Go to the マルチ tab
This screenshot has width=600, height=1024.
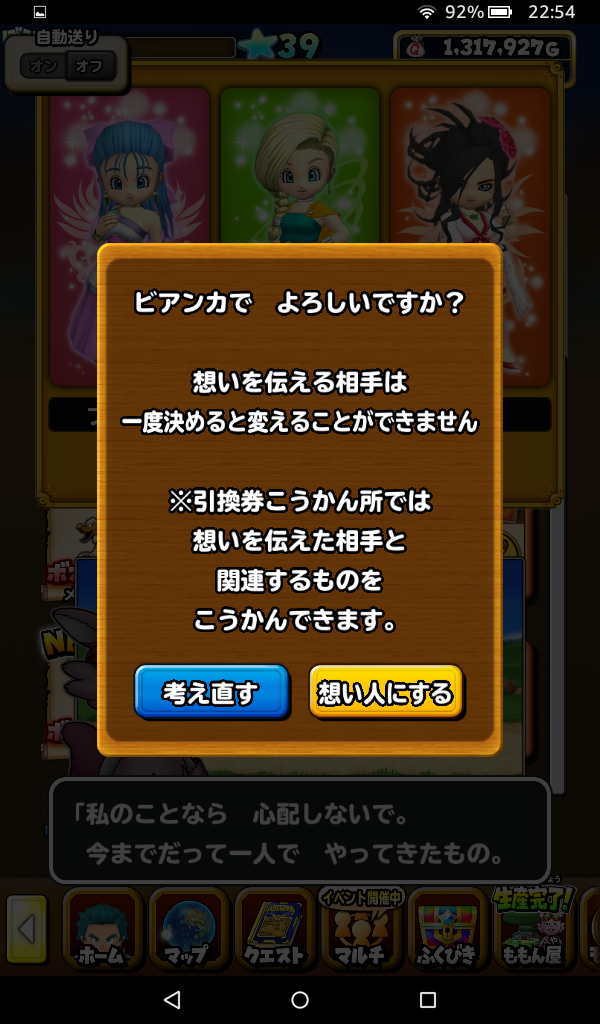coord(360,929)
